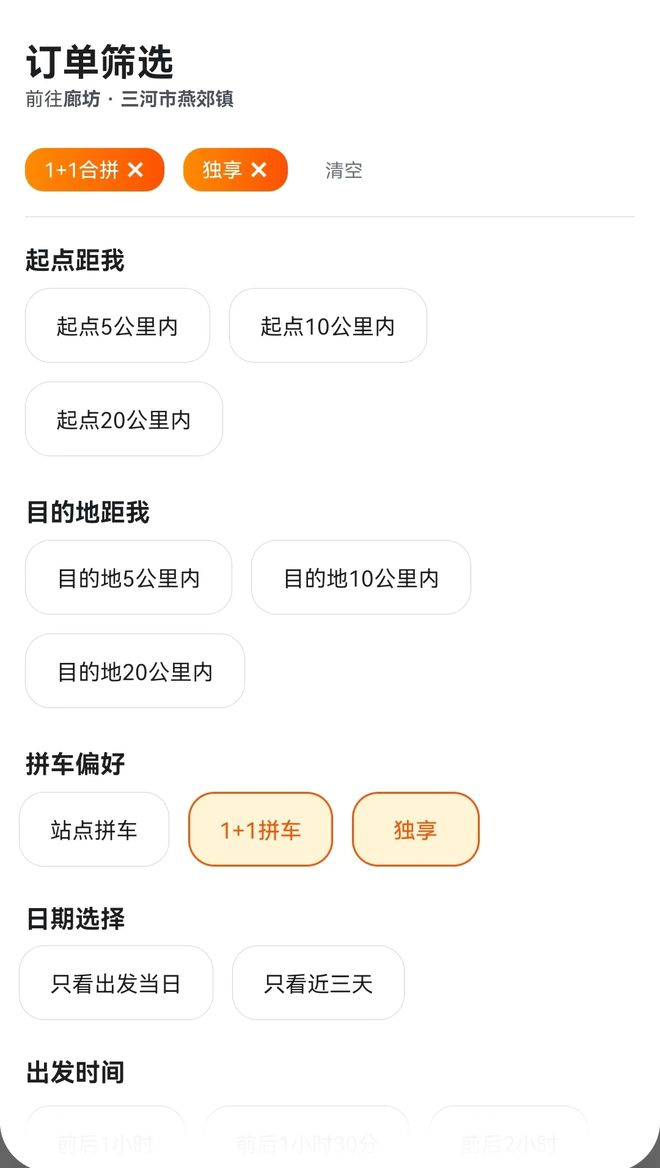The image size is (660, 1168).
Task: Remove the 独享 filter tag at top
Action: [x=259, y=170]
